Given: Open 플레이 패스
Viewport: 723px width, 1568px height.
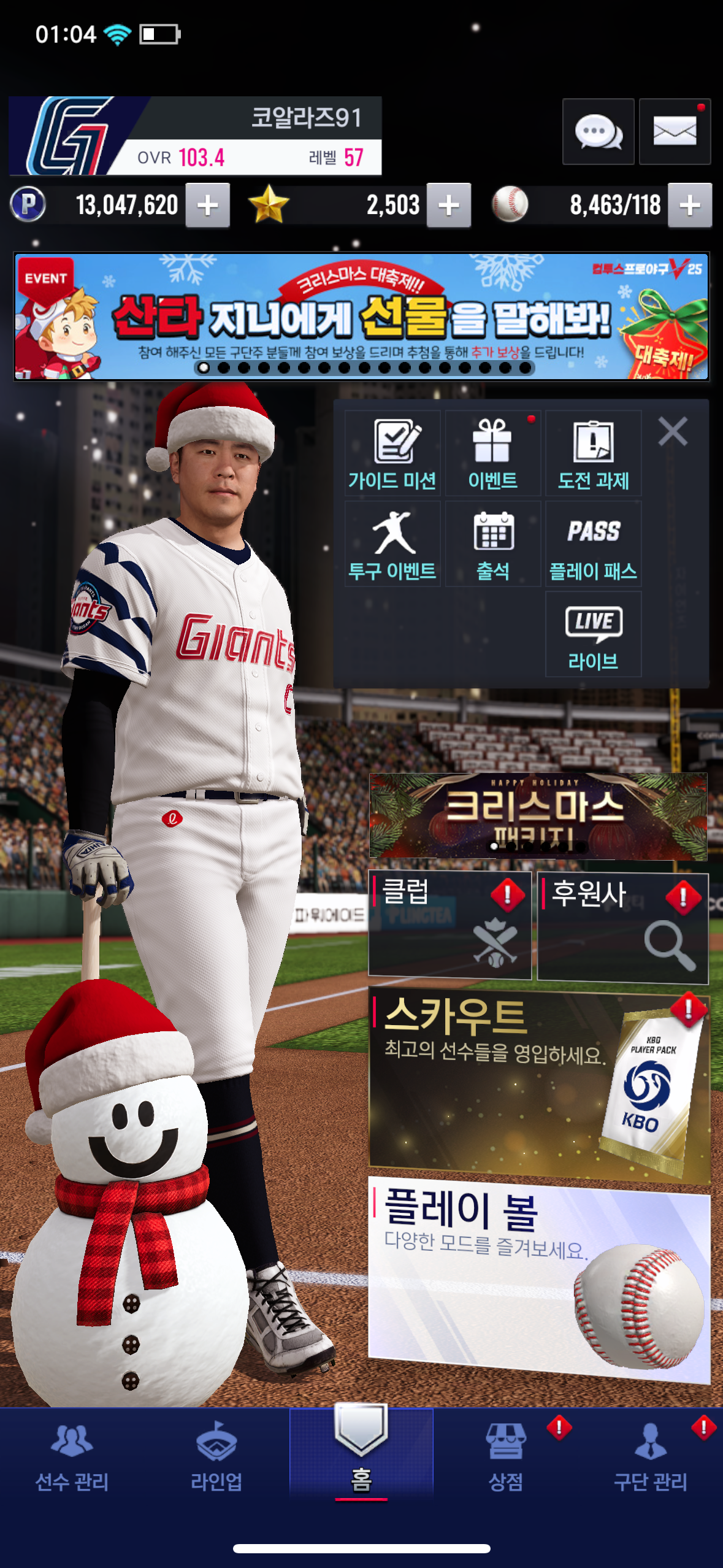Looking at the screenshot, I should click(x=593, y=544).
